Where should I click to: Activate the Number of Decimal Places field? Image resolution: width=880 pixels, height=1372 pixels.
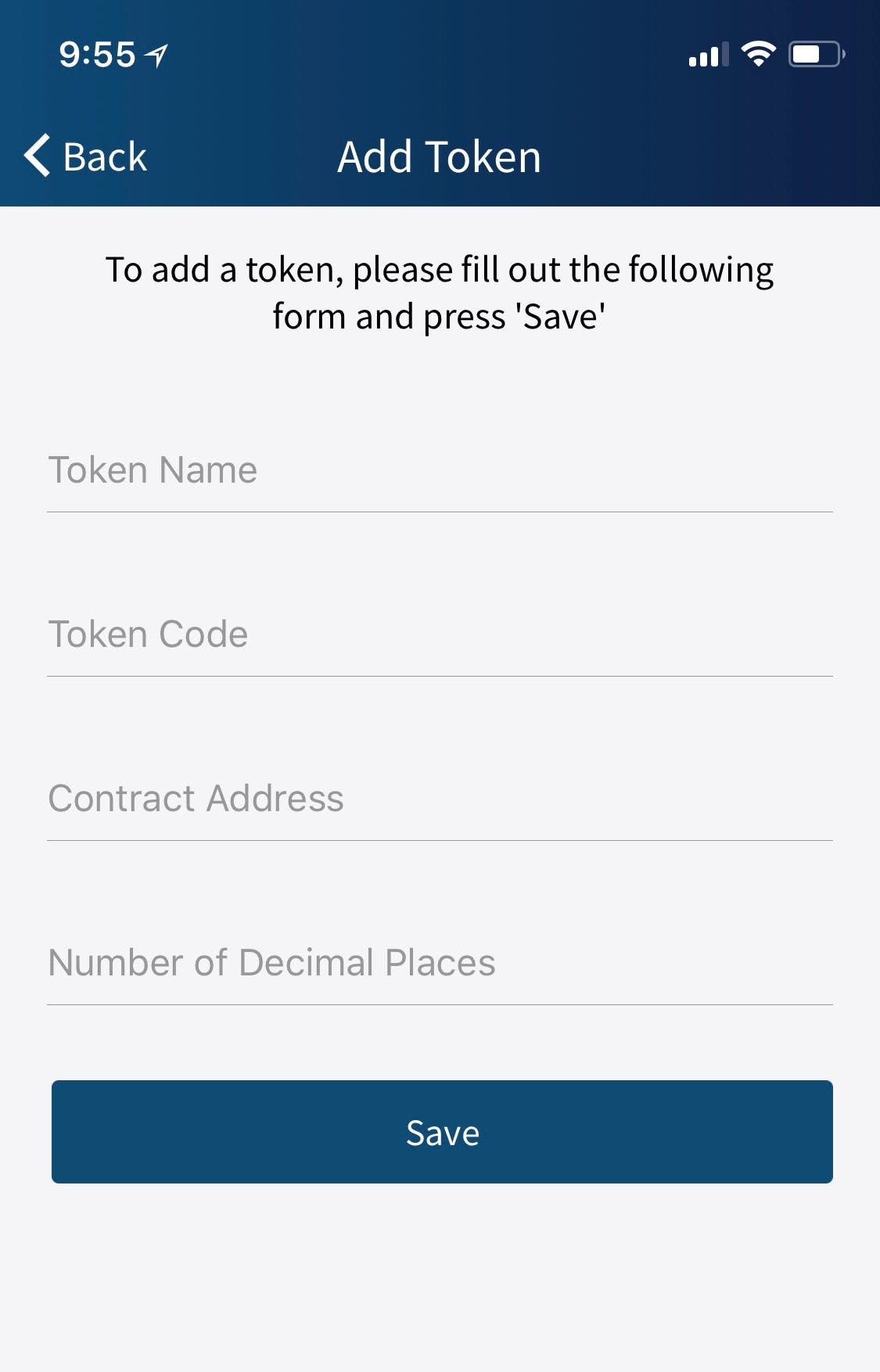[x=438, y=964]
